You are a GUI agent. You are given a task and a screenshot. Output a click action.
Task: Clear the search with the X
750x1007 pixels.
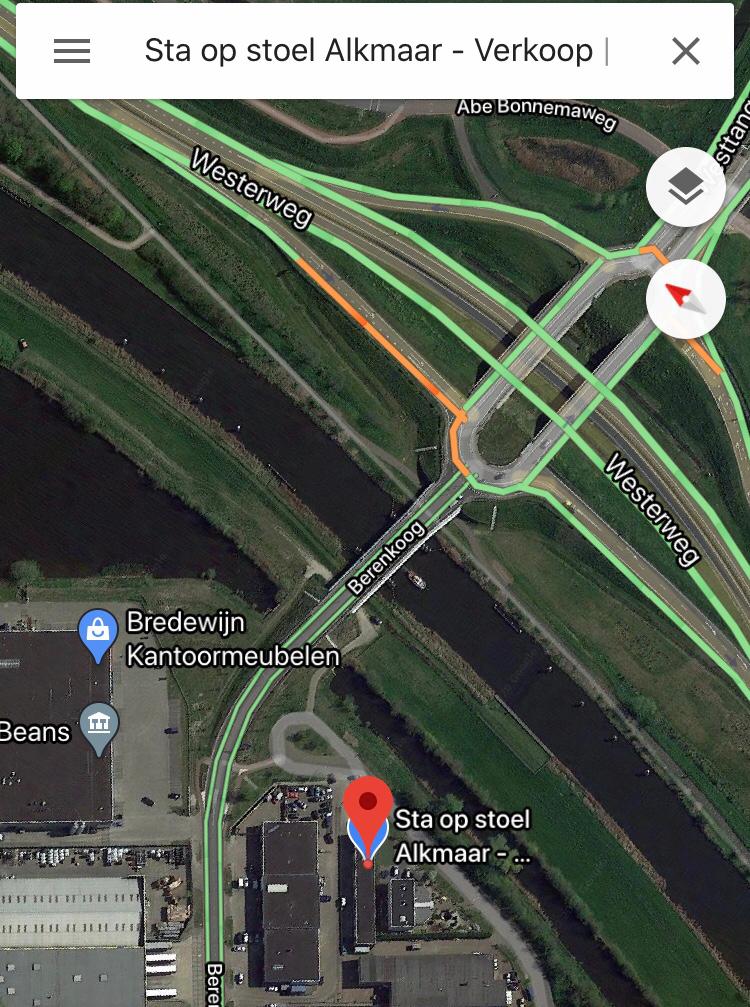click(x=685, y=51)
